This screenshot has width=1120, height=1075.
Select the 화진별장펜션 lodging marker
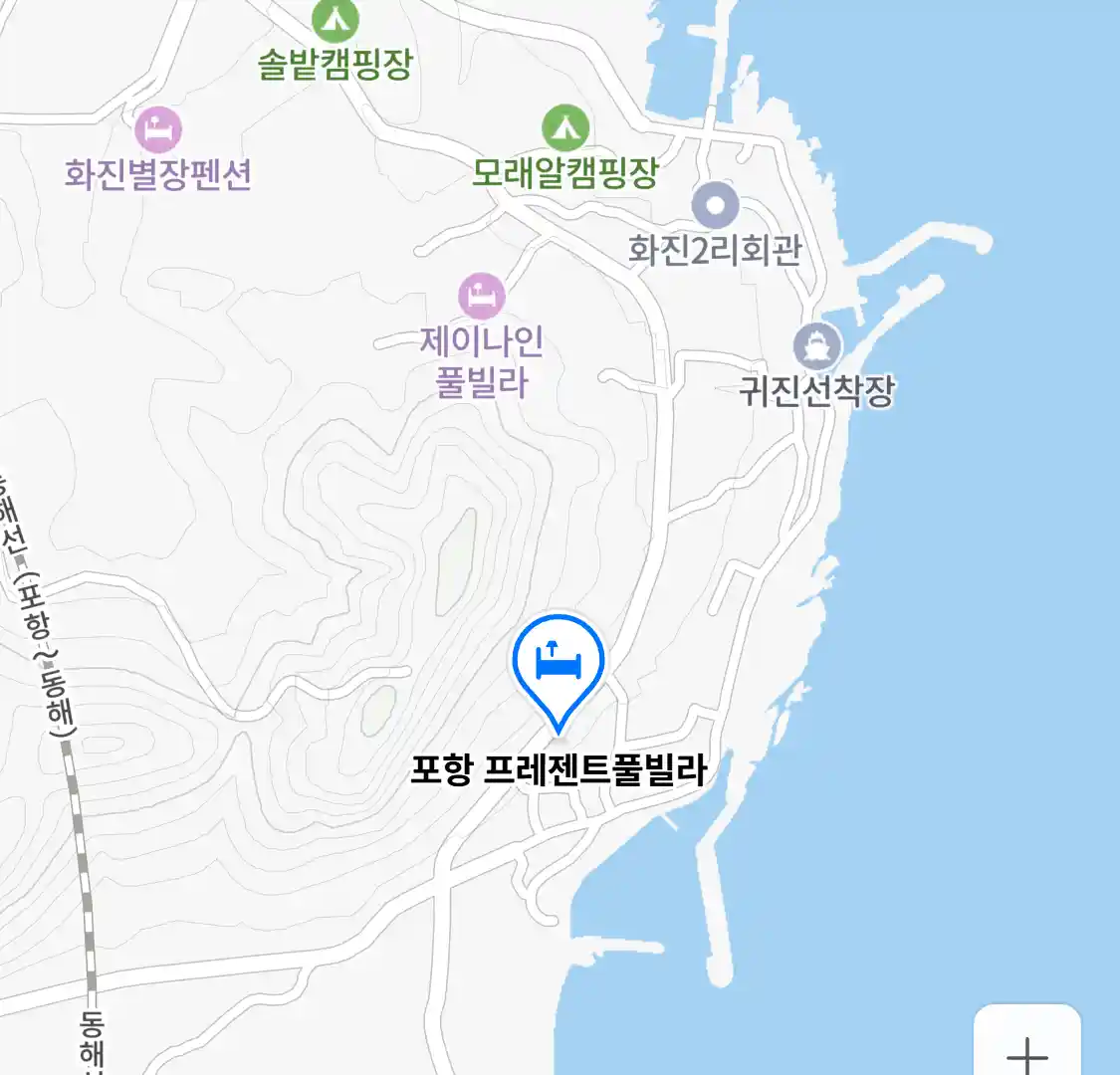click(x=157, y=129)
